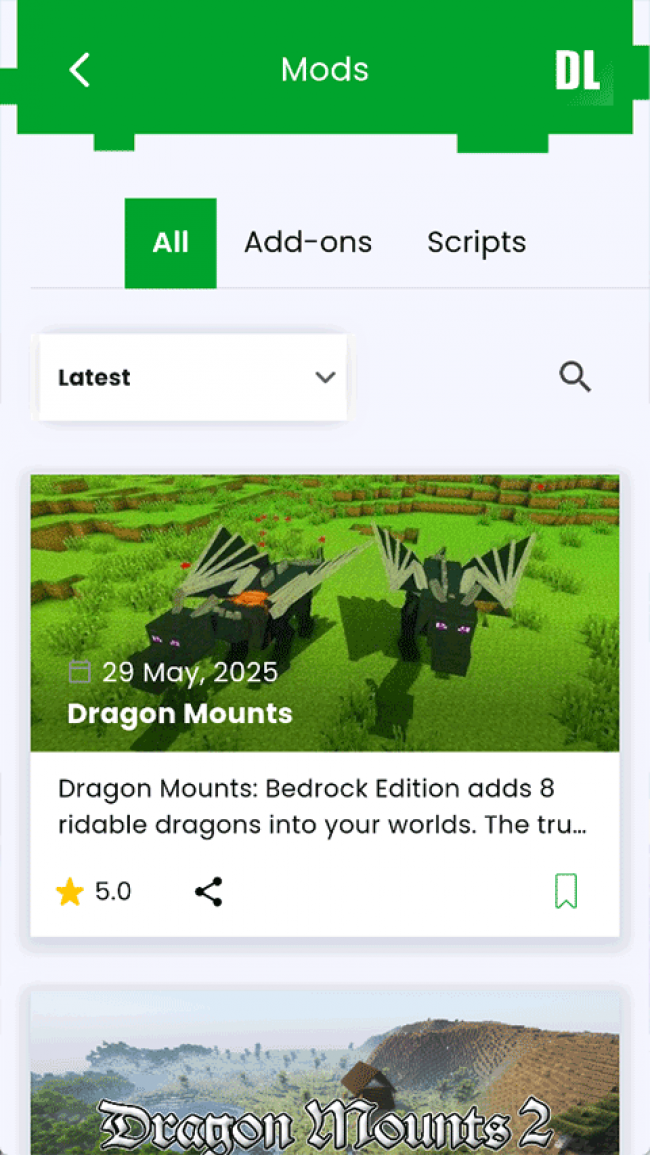650x1155 pixels.
Task: Bookmark the Dragon Mounts mod
Action: coord(566,891)
